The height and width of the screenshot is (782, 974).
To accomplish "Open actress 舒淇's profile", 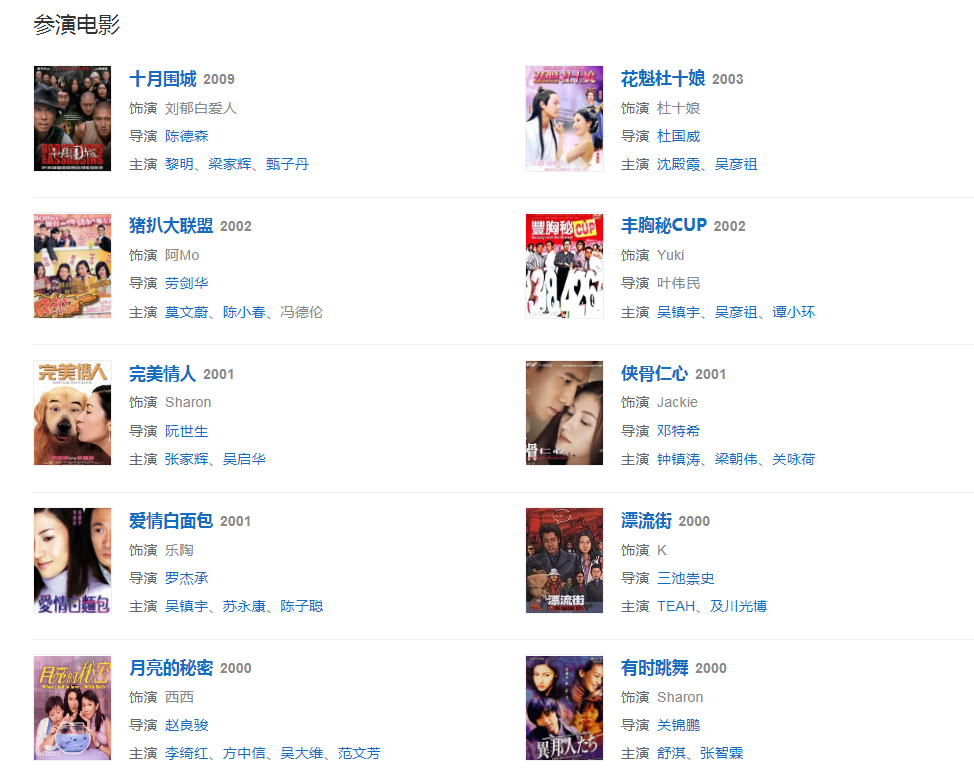I will pos(671,753).
